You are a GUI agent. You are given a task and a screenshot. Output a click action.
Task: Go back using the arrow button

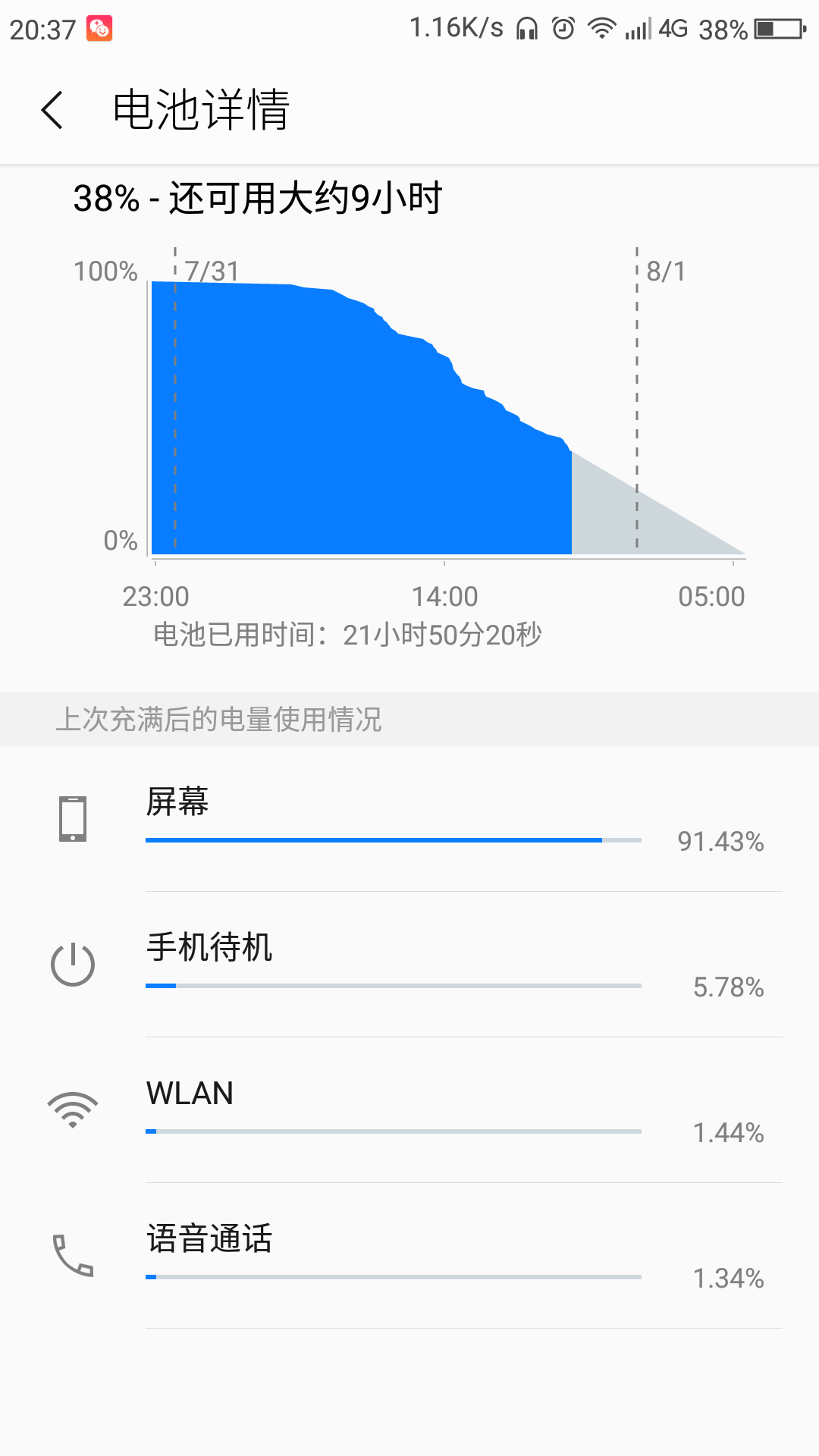[51, 110]
